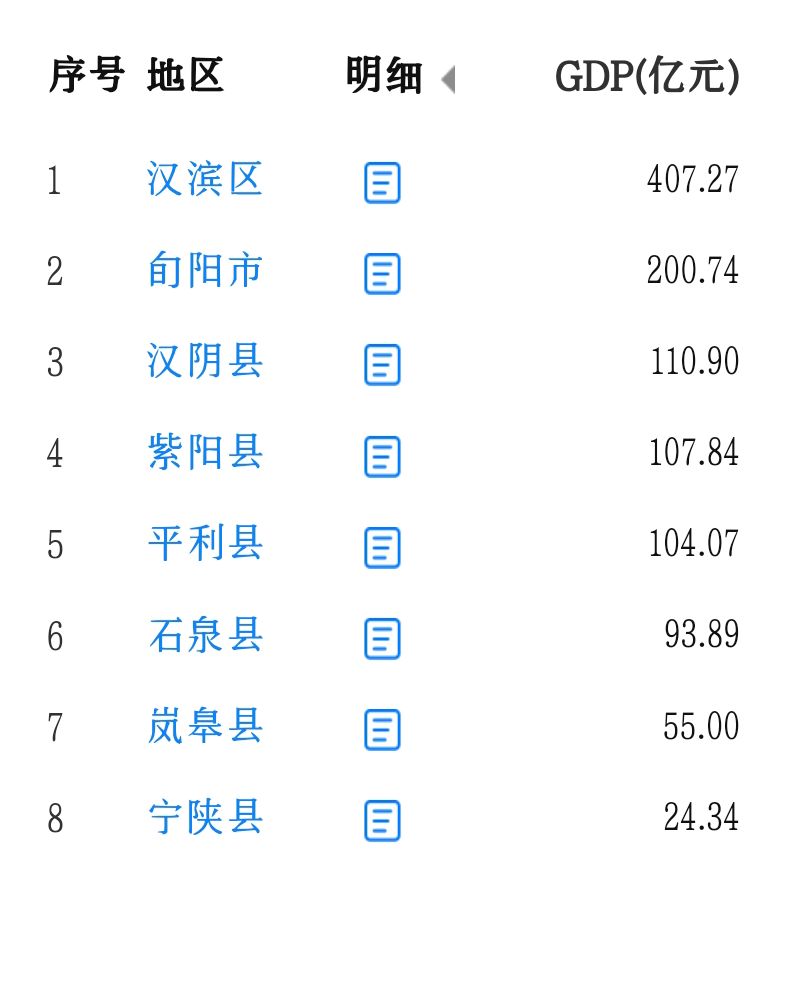Open the detail icon for 紫阳县
This screenshot has width=801, height=981.
coord(382,455)
